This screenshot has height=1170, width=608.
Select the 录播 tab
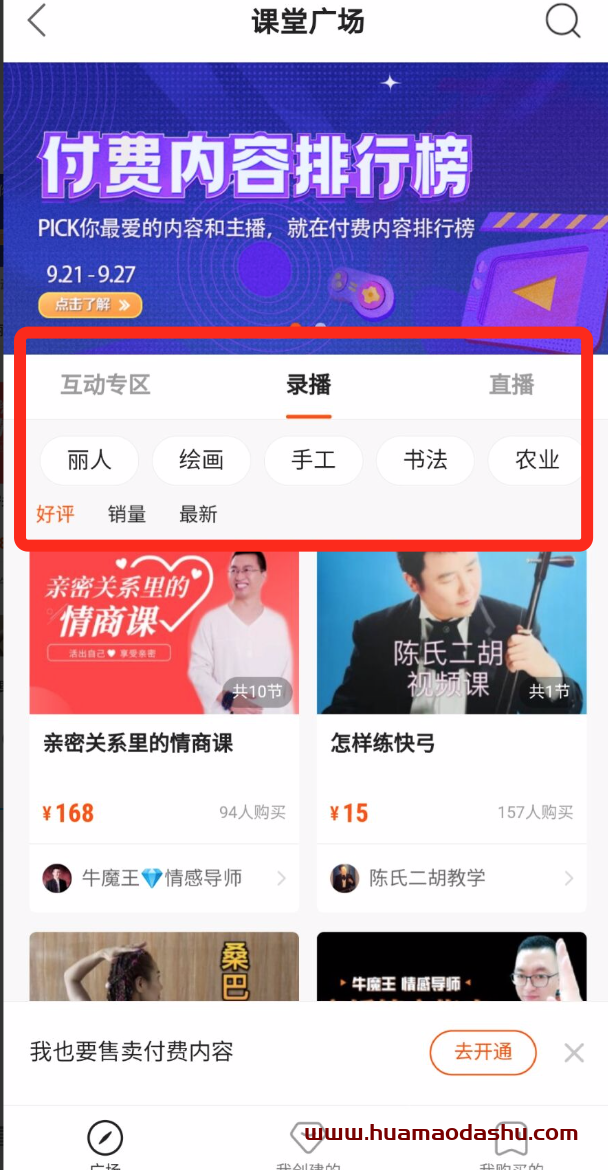(308, 385)
